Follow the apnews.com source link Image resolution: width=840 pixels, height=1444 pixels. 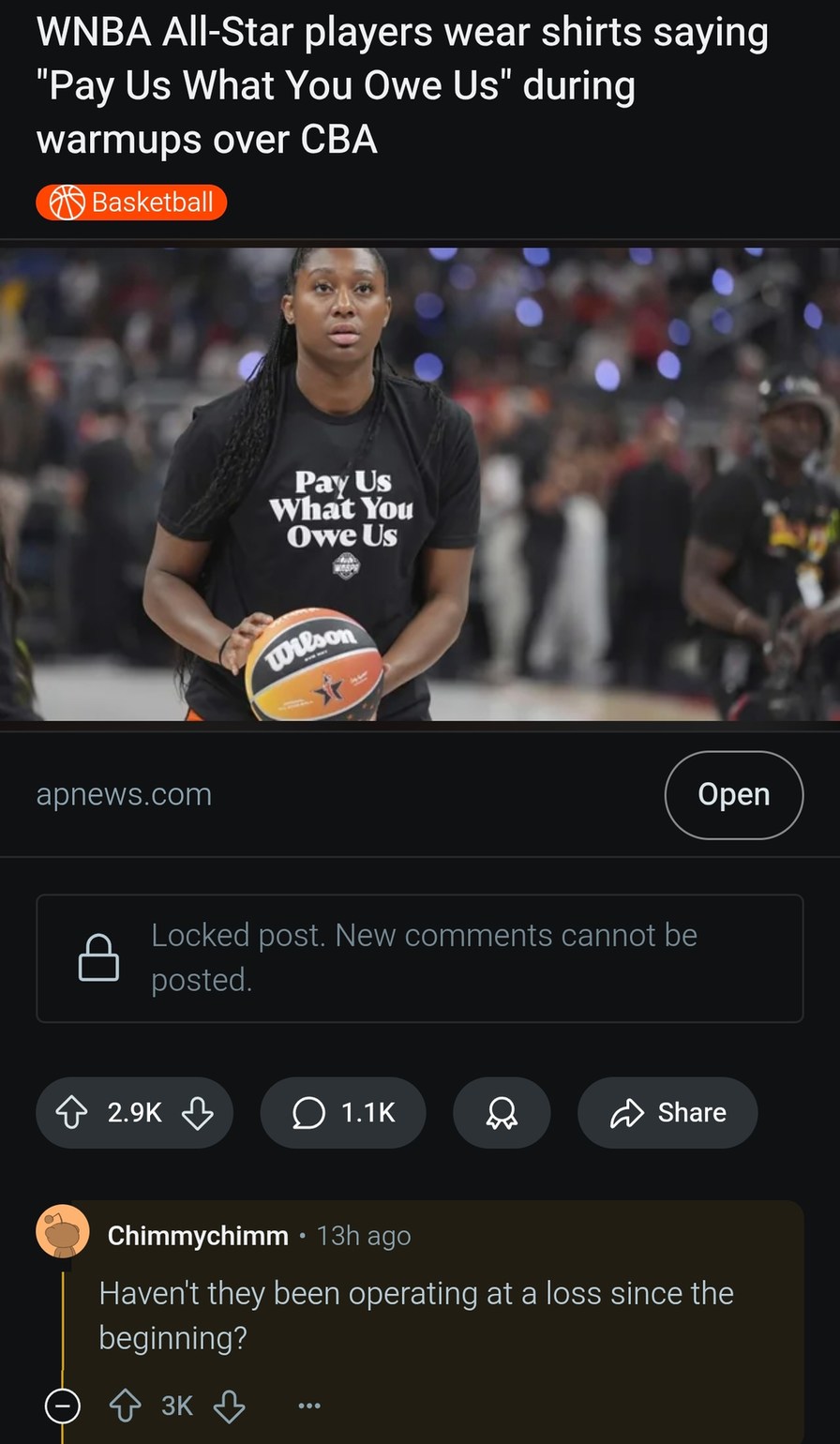(123, 794)
